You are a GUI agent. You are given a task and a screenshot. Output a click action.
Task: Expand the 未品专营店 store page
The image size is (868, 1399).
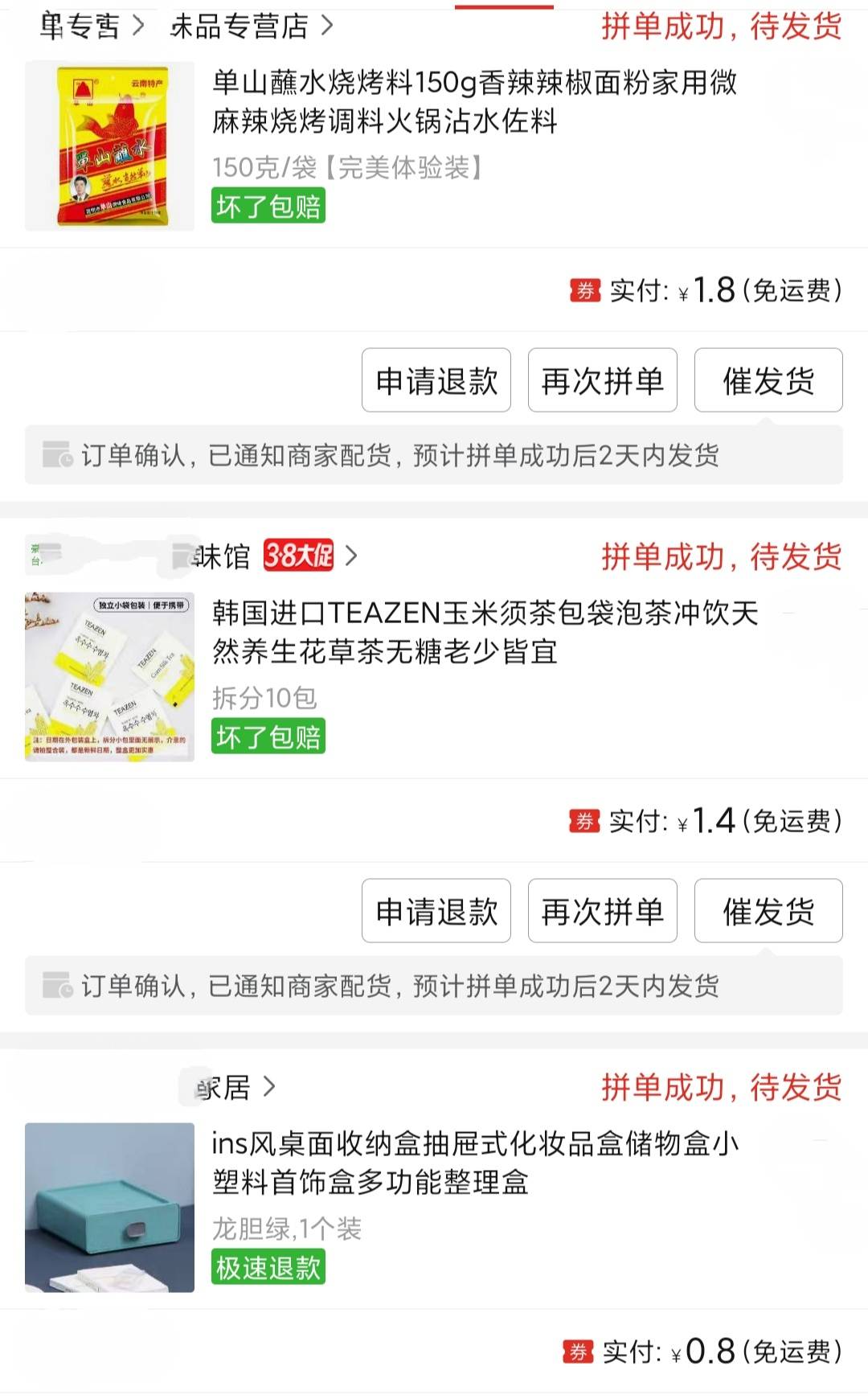tap(241, 27)
